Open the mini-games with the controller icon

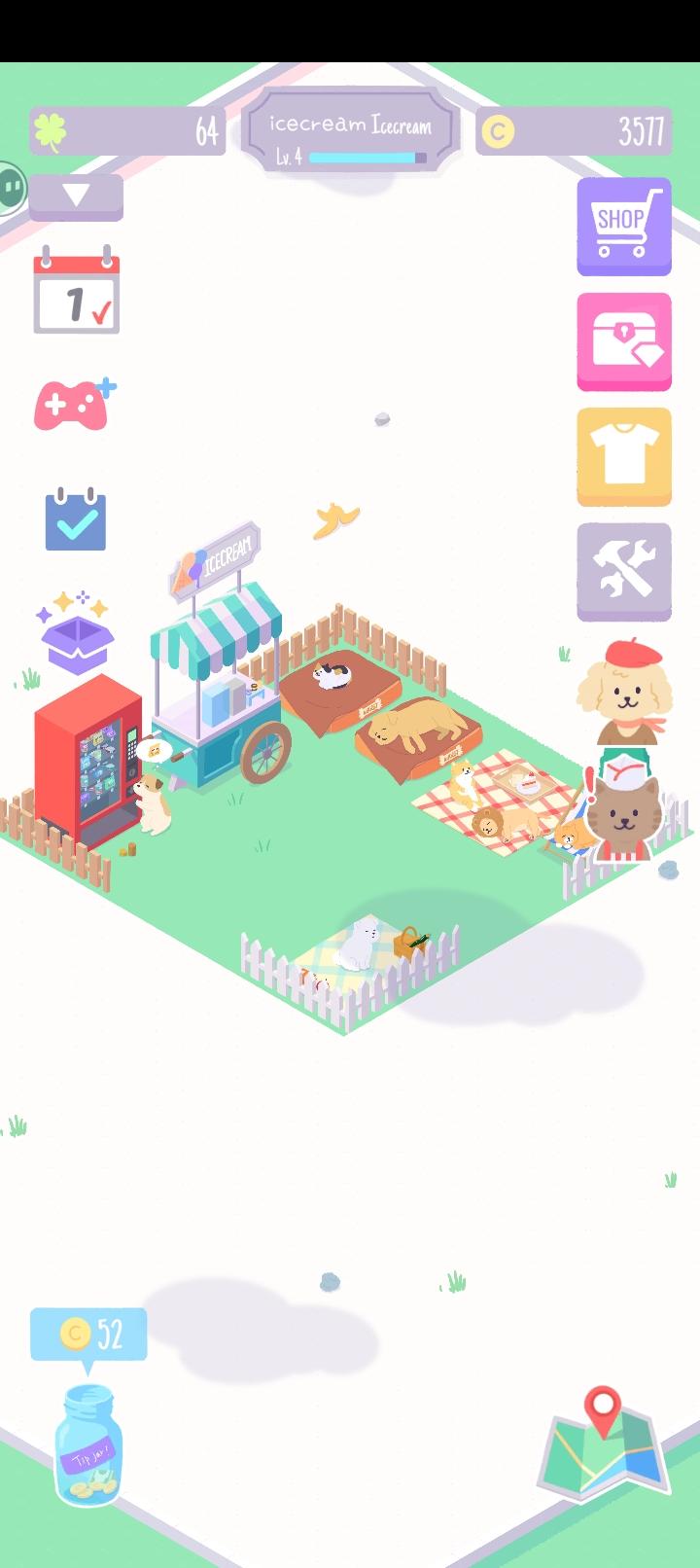[75, 405]
